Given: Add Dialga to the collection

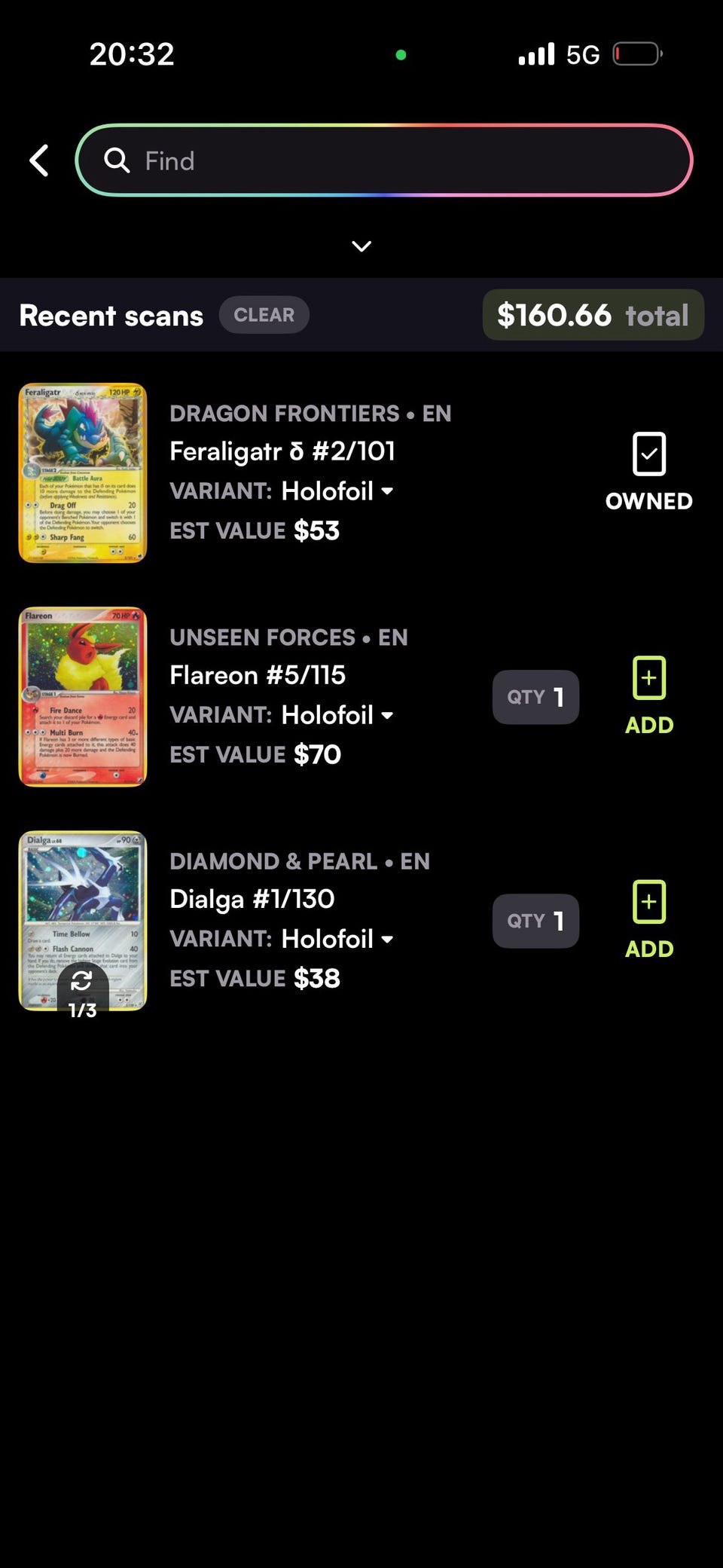Looking at the screenshot, I should click(x=649, y=919).
